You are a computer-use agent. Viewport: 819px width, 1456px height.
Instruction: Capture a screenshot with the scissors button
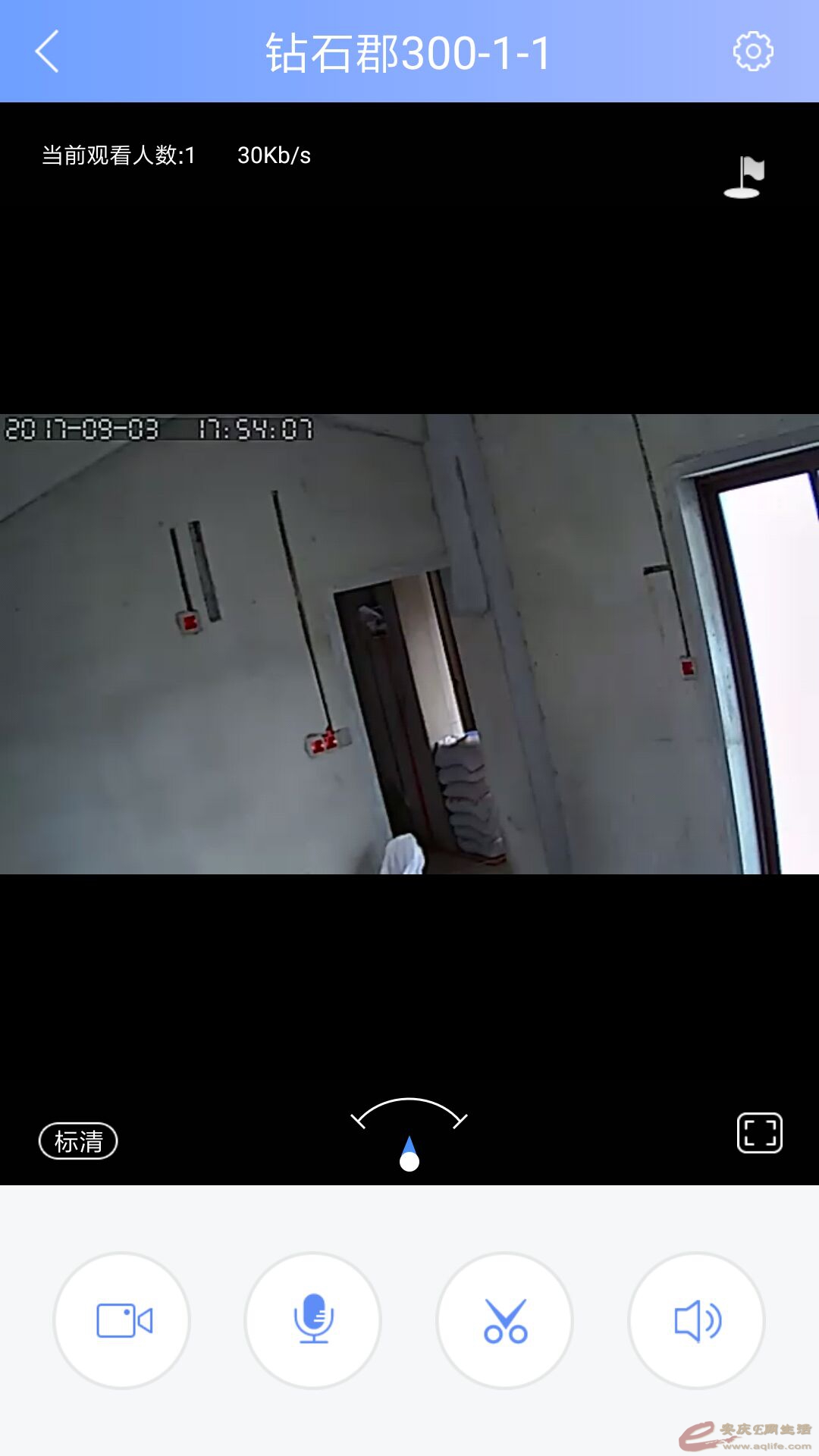[x=505, y=1320]
